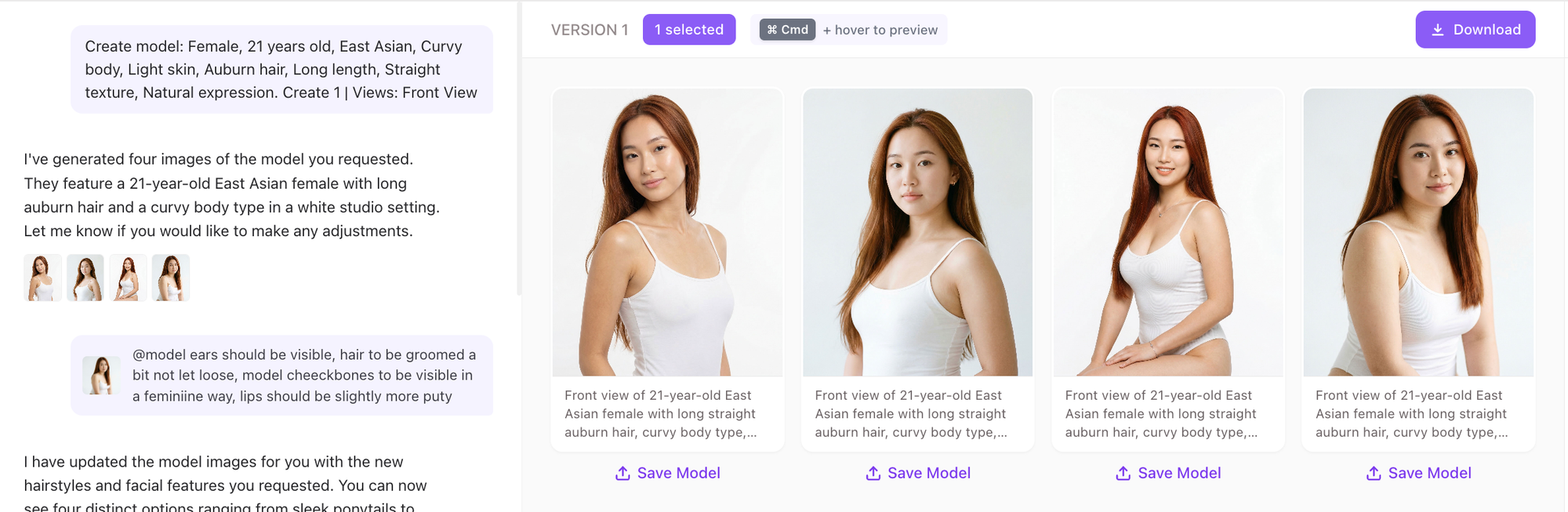This screenshot has height=512, width=1568.
Task: Save Model under the second generated image
Action: (917, 473)
